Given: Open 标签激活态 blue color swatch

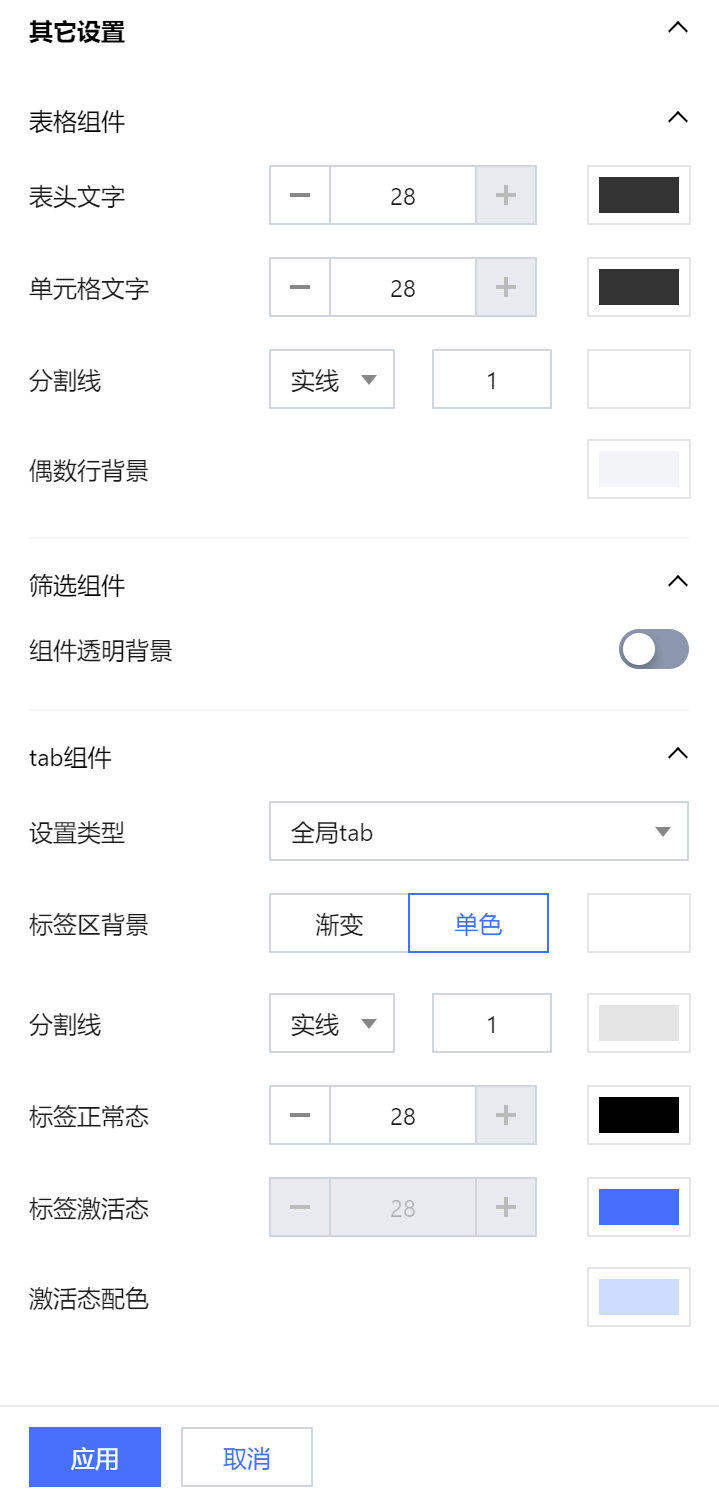Looking at the screenshot, I should 638,1207.
